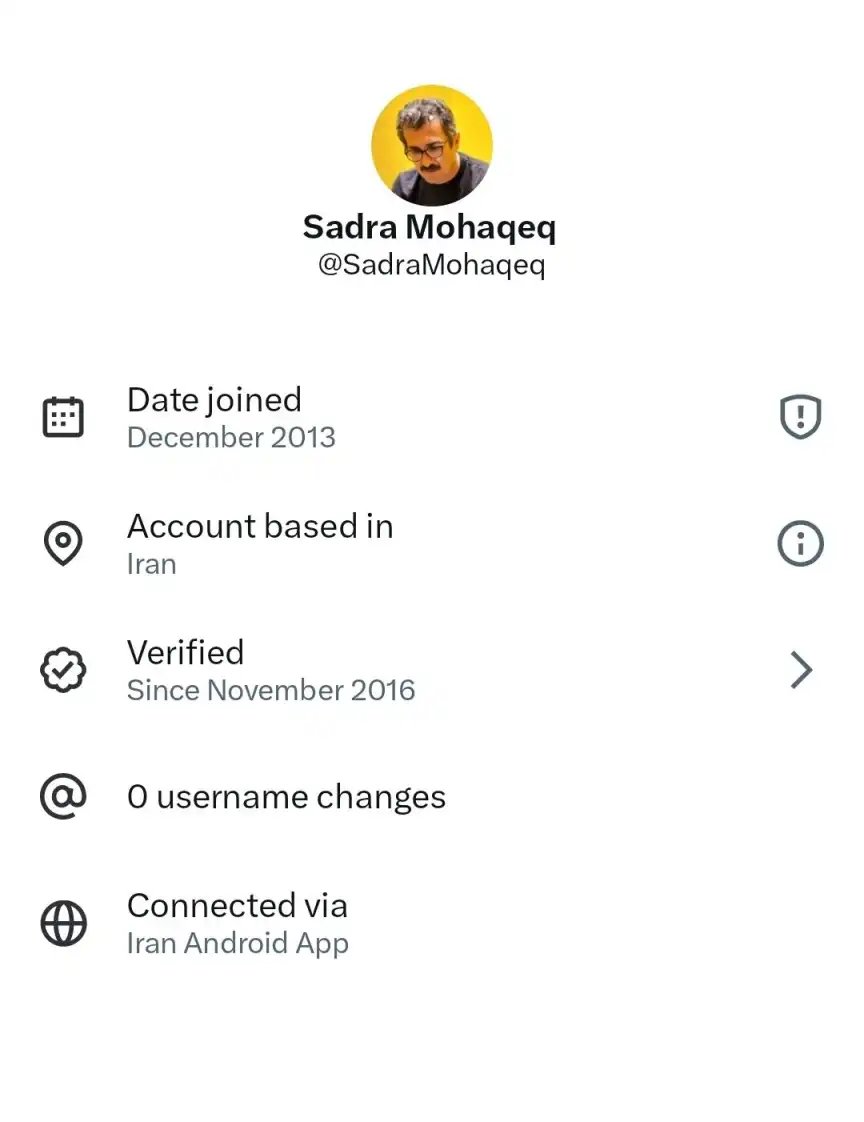
Task: Select the 0 username changes entry
Action: point(285,797)
